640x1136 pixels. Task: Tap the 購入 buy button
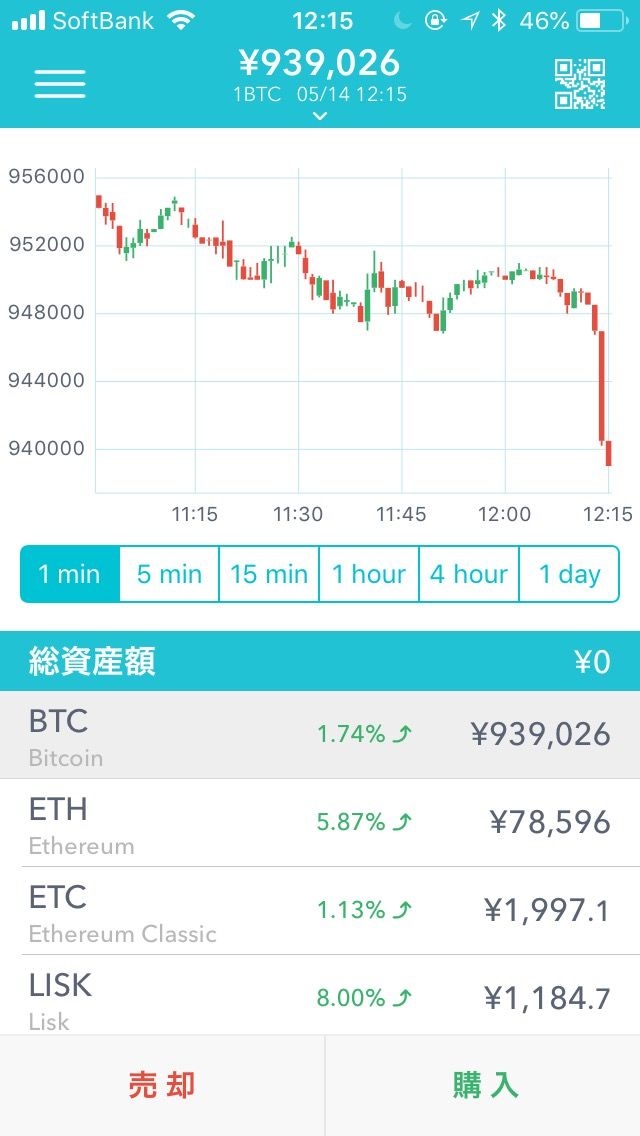[484, 1085]
